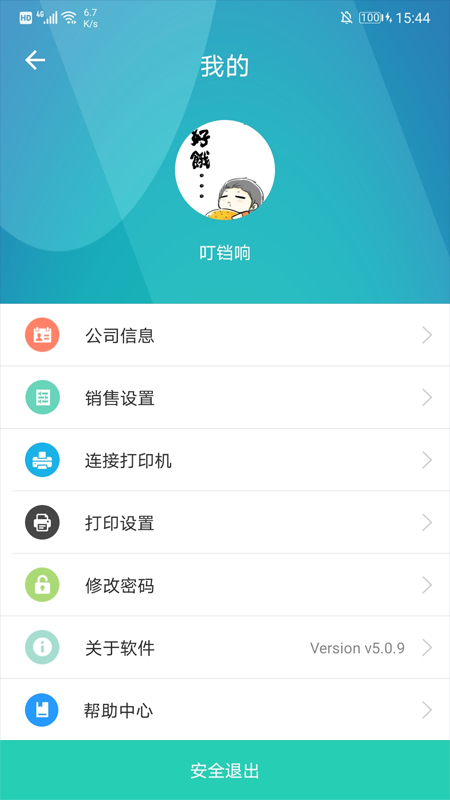Open 打印设置 print settings
This screenshot has width=450, height=800.
pyautogui.click(x=225, y=522)
